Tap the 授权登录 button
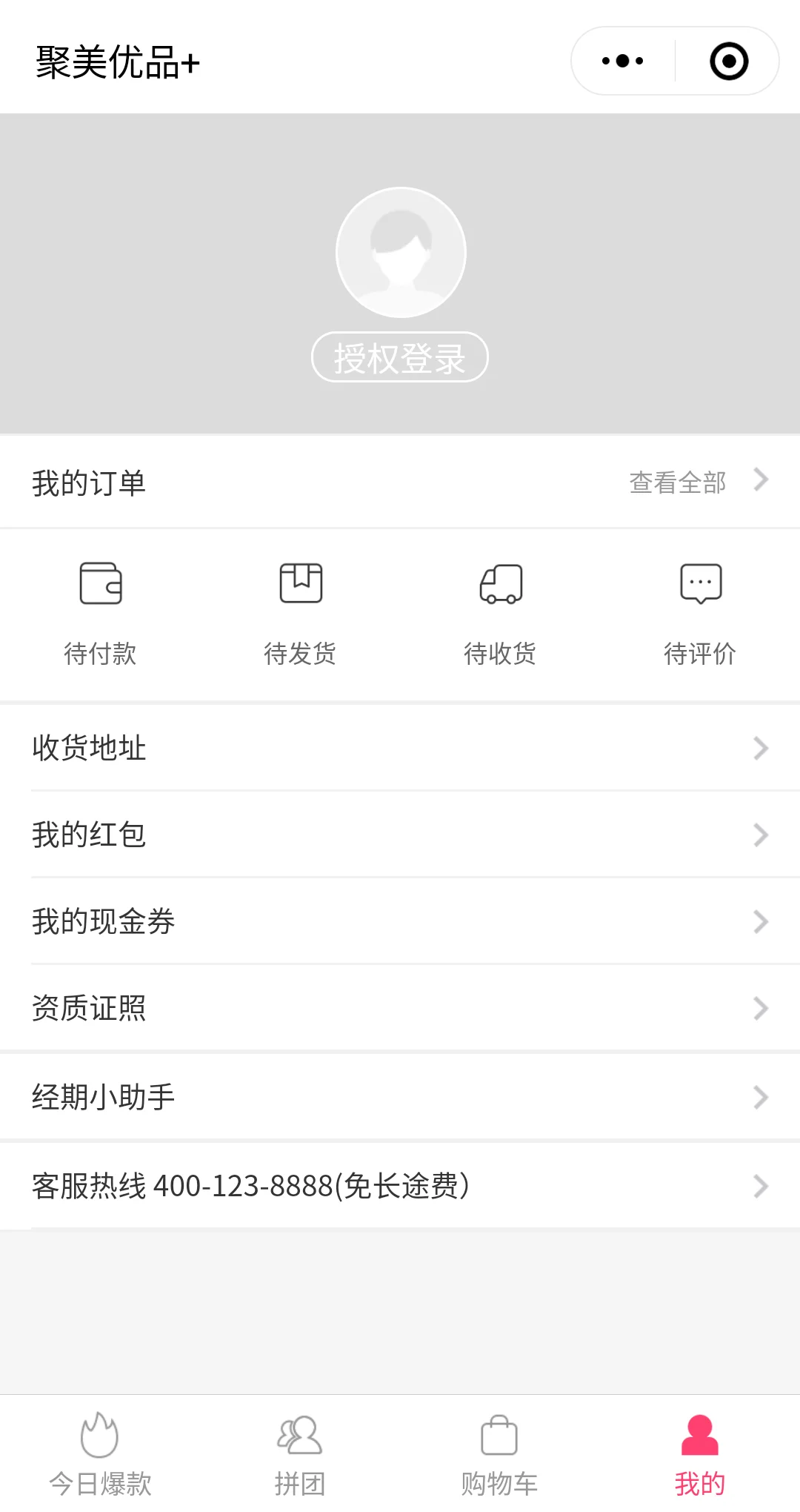This screenshot has width=800, height=1512. coord(400,358)
